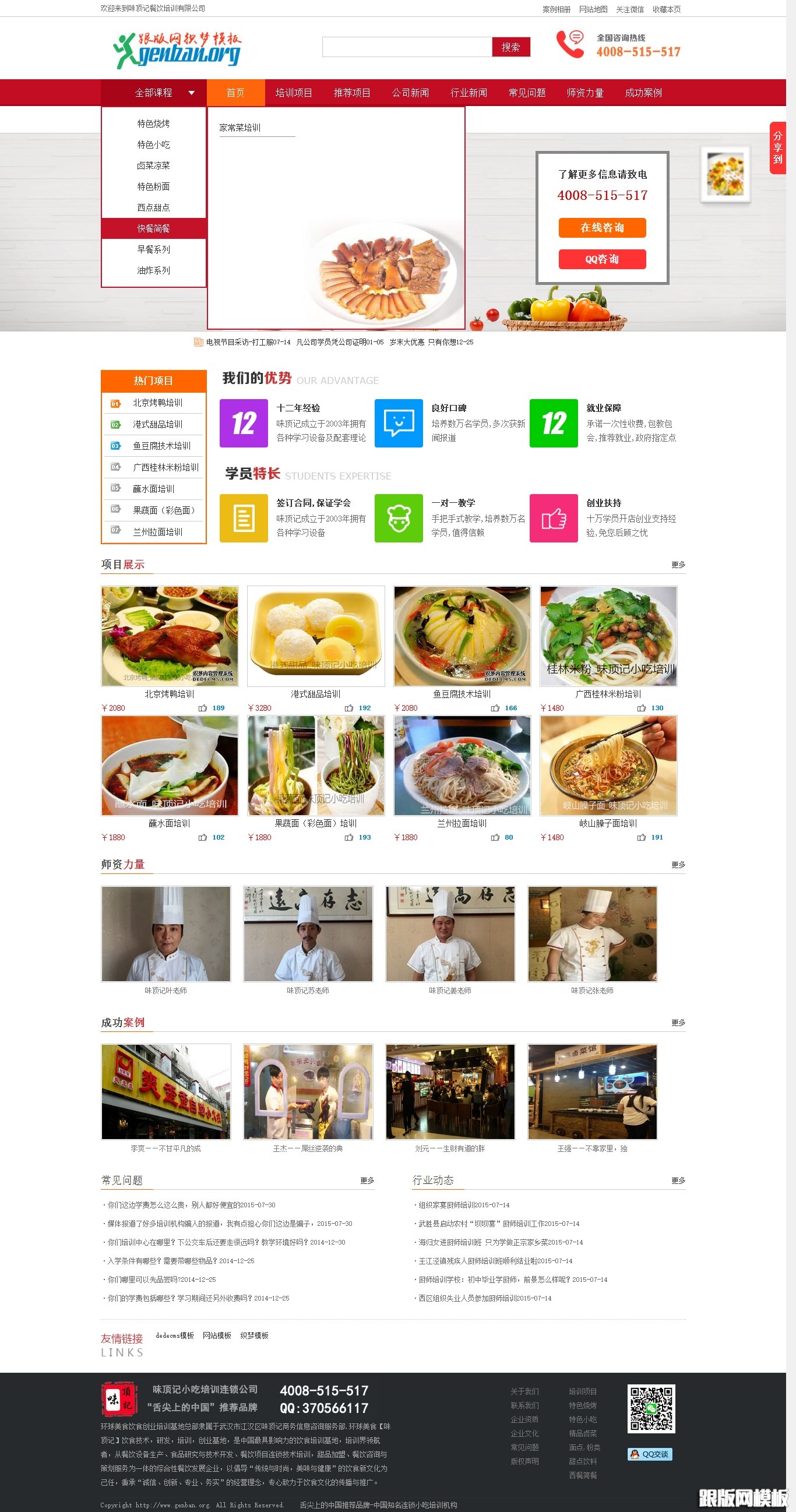Click the green 一对一教学 chef icon
This screenshot has height=1512, width=796.
click(399, 518)
